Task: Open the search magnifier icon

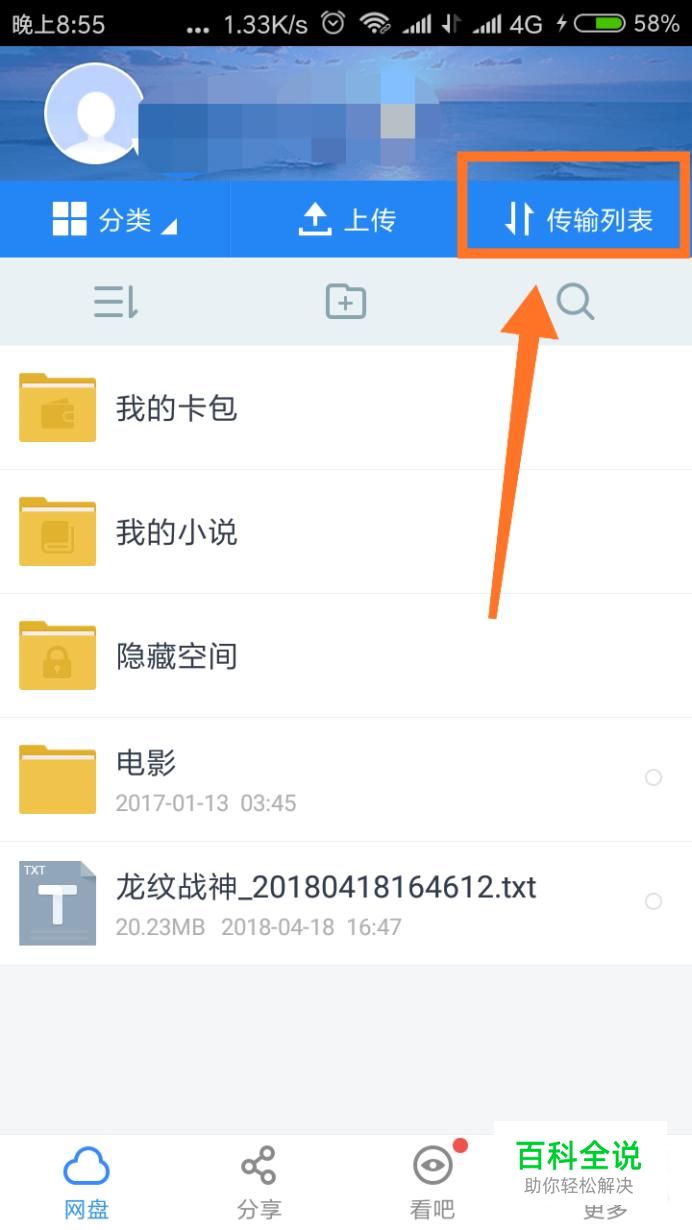Action: tap(575, 301)
